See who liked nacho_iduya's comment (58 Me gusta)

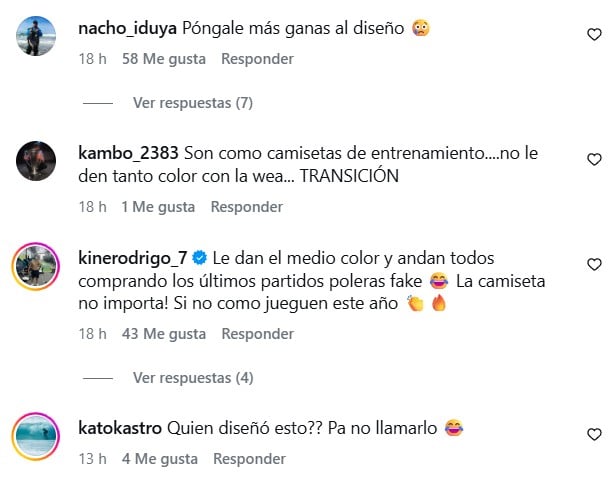pos(164,59)
